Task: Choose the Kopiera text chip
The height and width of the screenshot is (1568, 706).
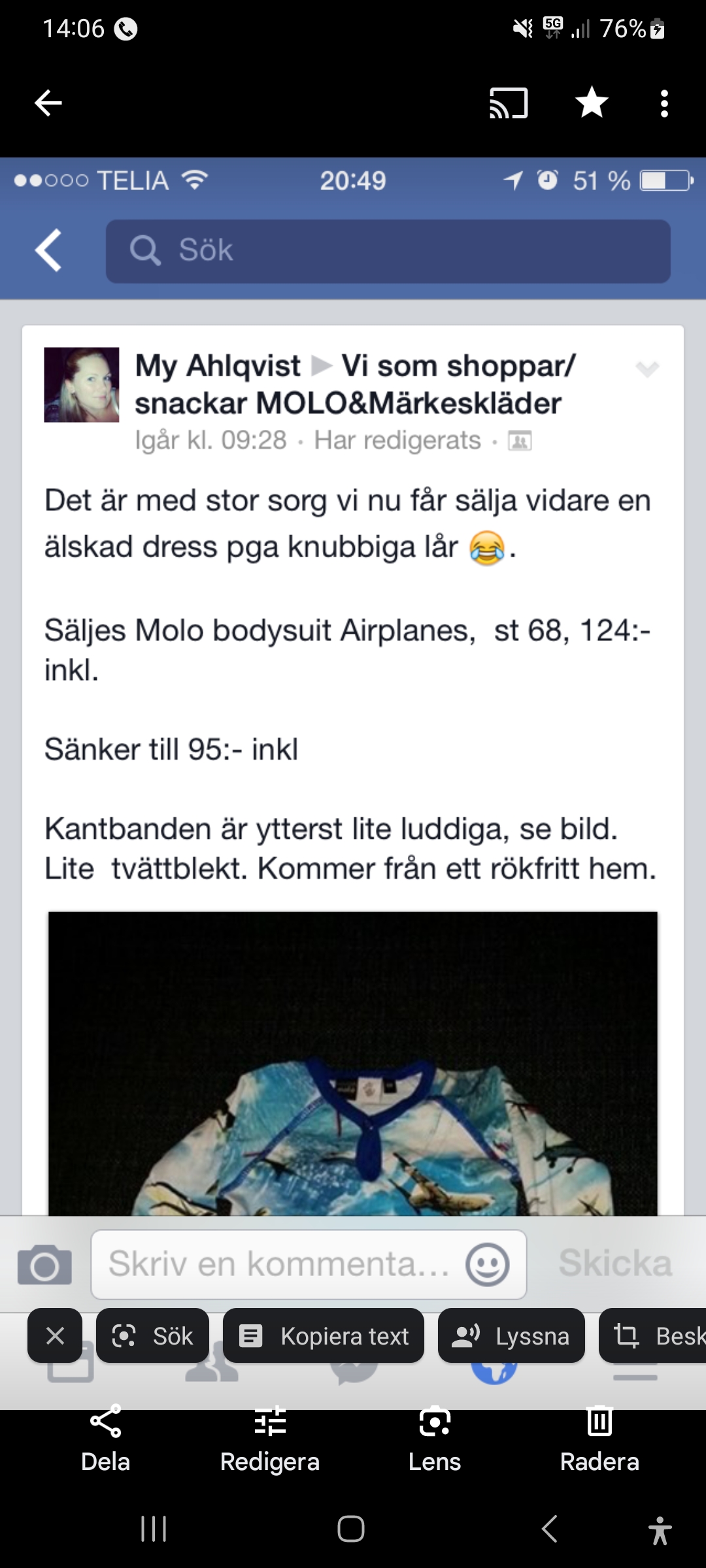Action: (x=324, y=1336)
